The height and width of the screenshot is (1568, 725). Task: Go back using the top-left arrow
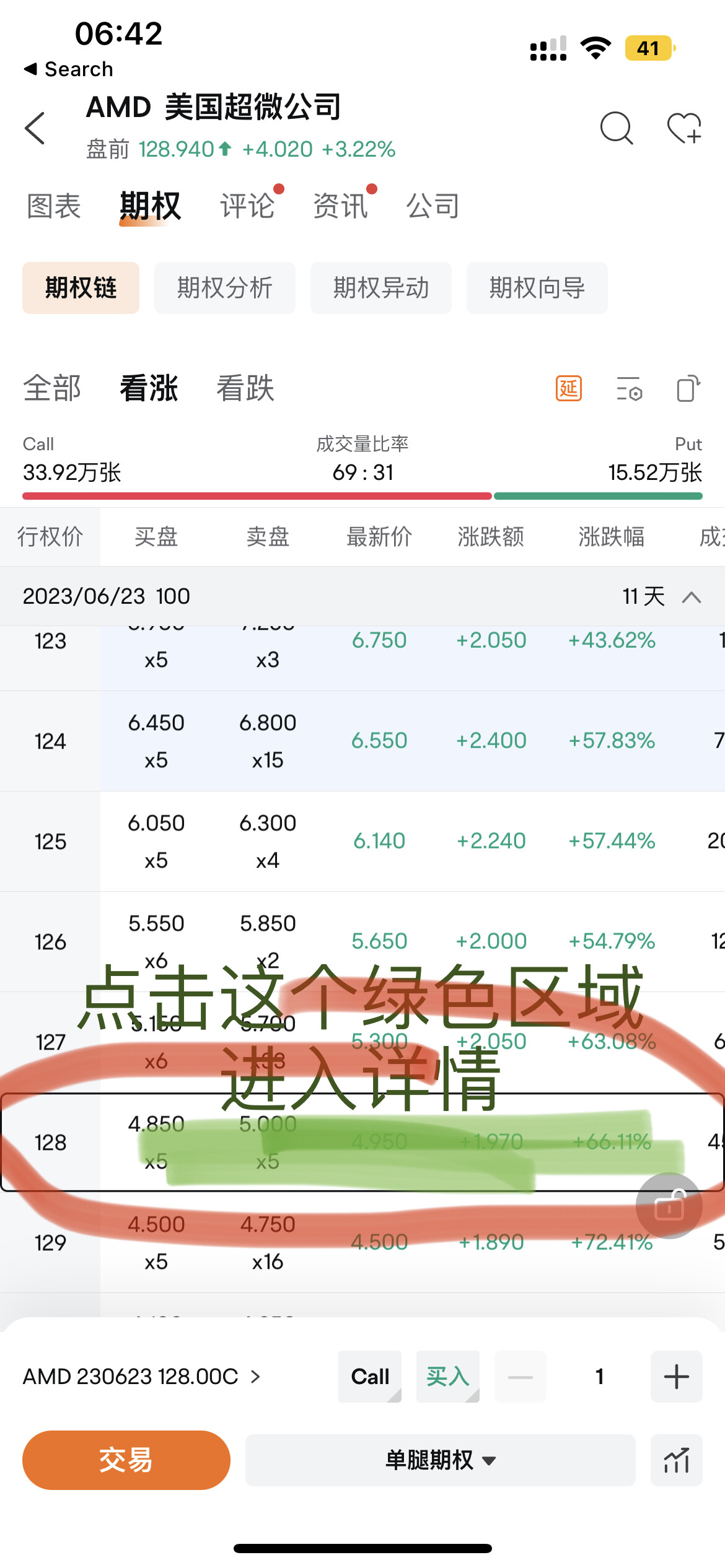[35, 128]
